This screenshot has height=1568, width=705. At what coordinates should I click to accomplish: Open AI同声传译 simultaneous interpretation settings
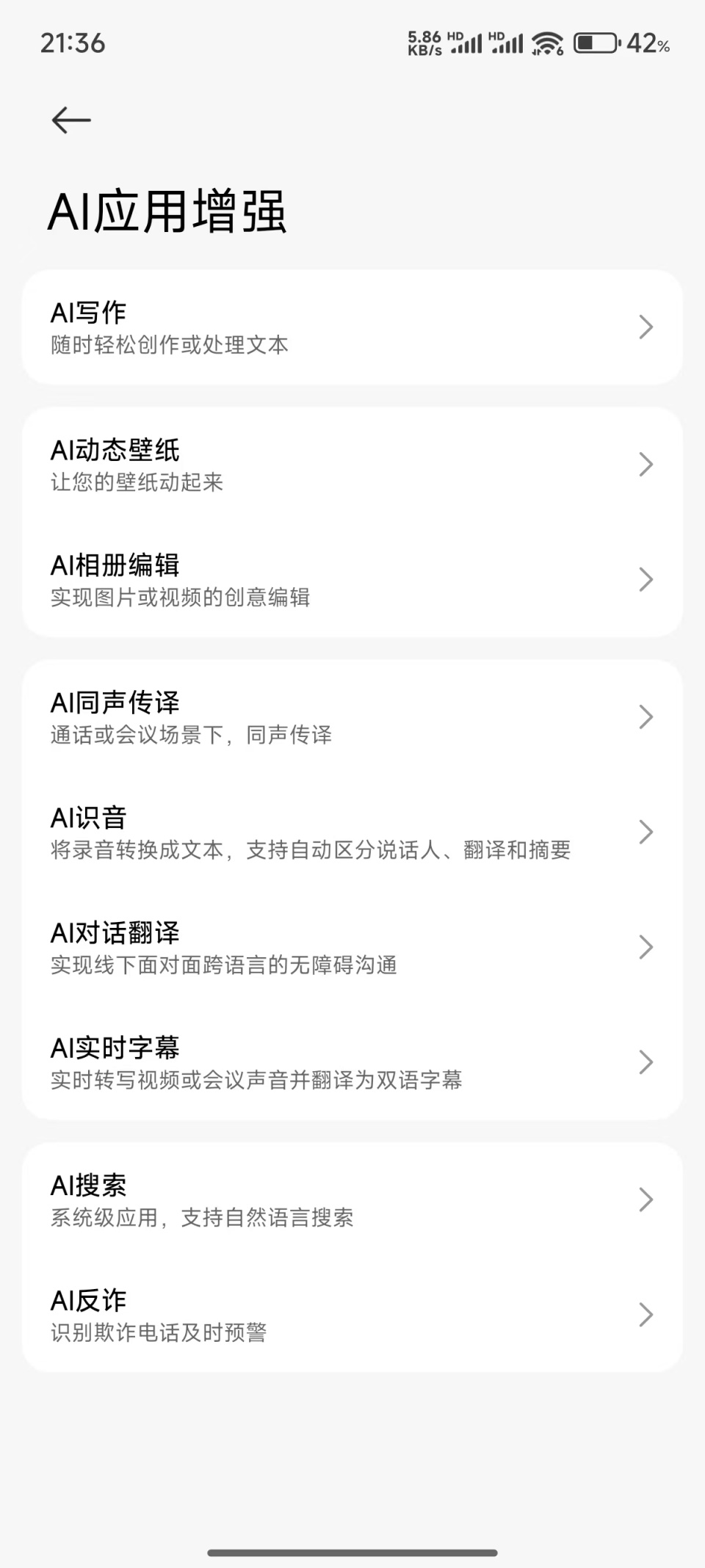[352, 717]
